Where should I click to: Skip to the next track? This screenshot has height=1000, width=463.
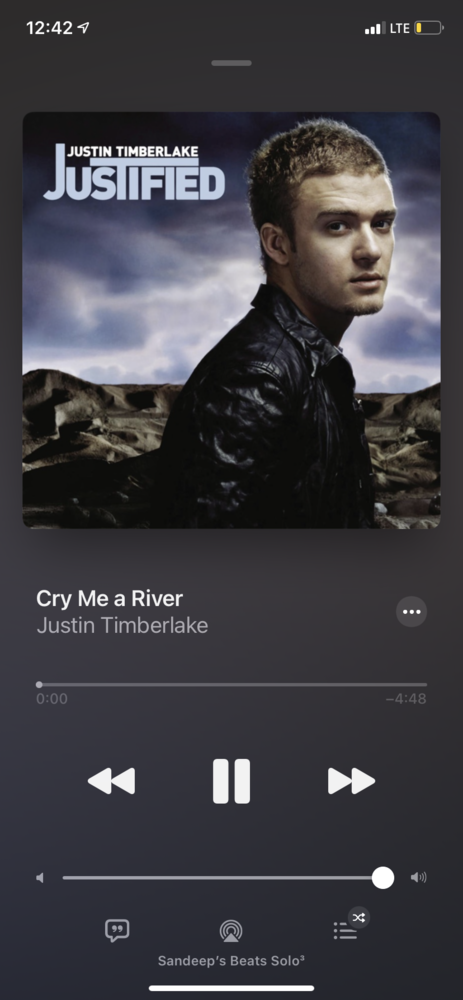[x=351, y=781]
